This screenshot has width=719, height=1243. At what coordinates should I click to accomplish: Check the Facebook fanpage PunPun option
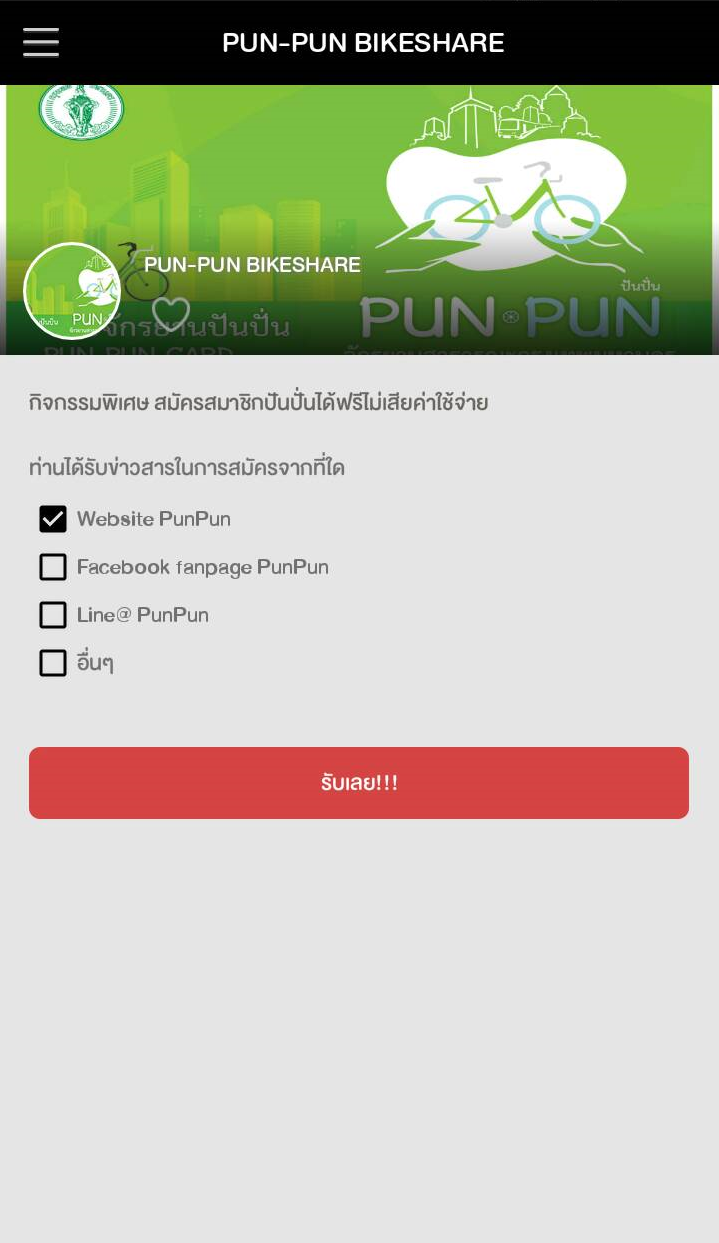coord(53,567)
